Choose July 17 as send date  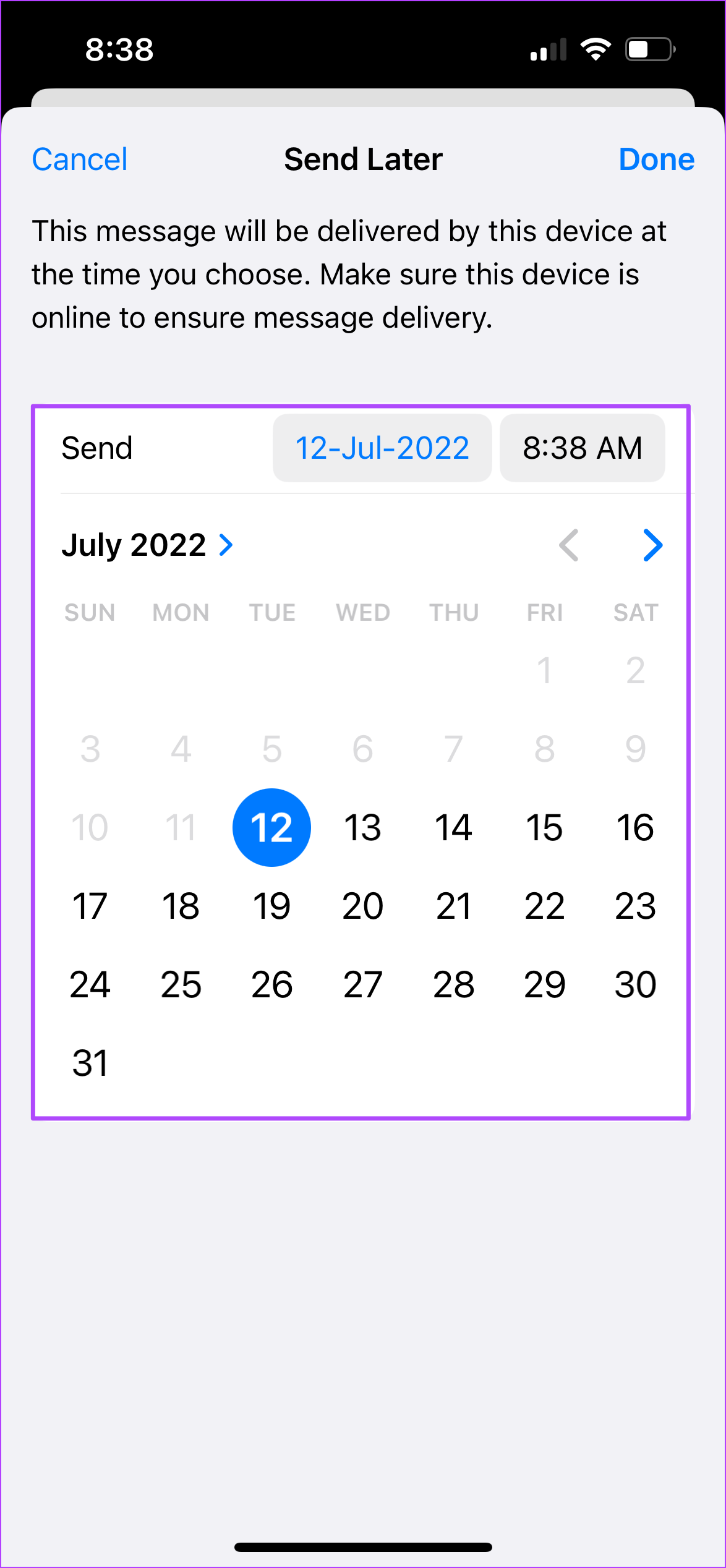pos(90,906)
